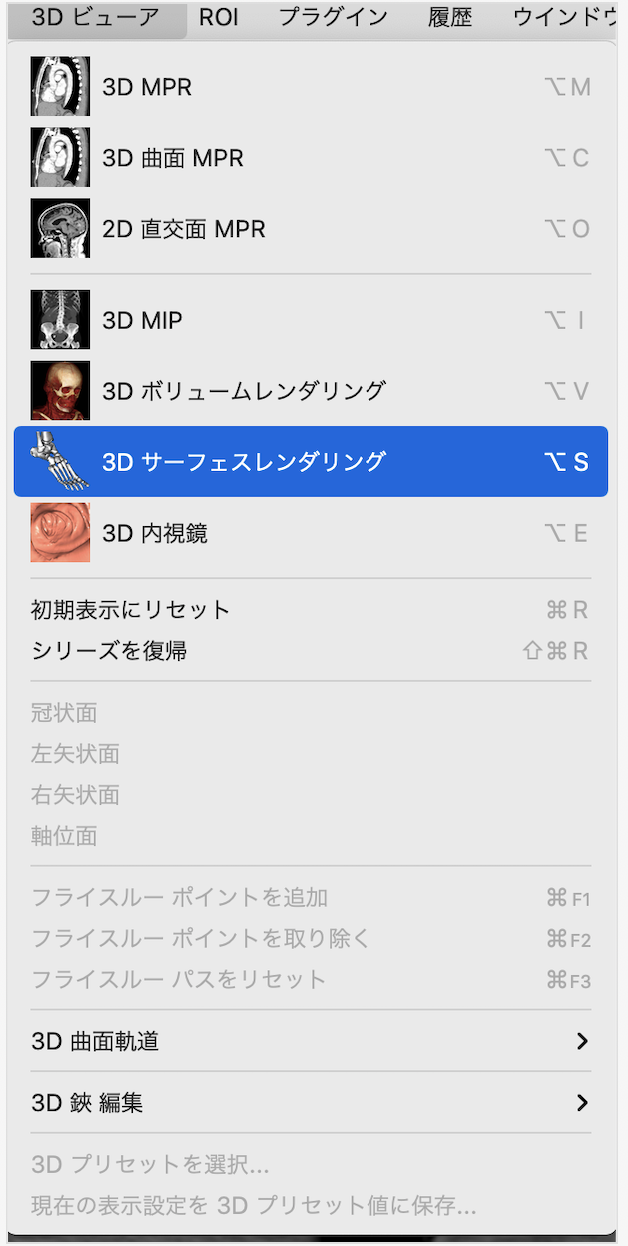Viewport: 628px width, 1246px height.
Task: Select 3D サーフェスレンダリング
Action: [243, 462]
